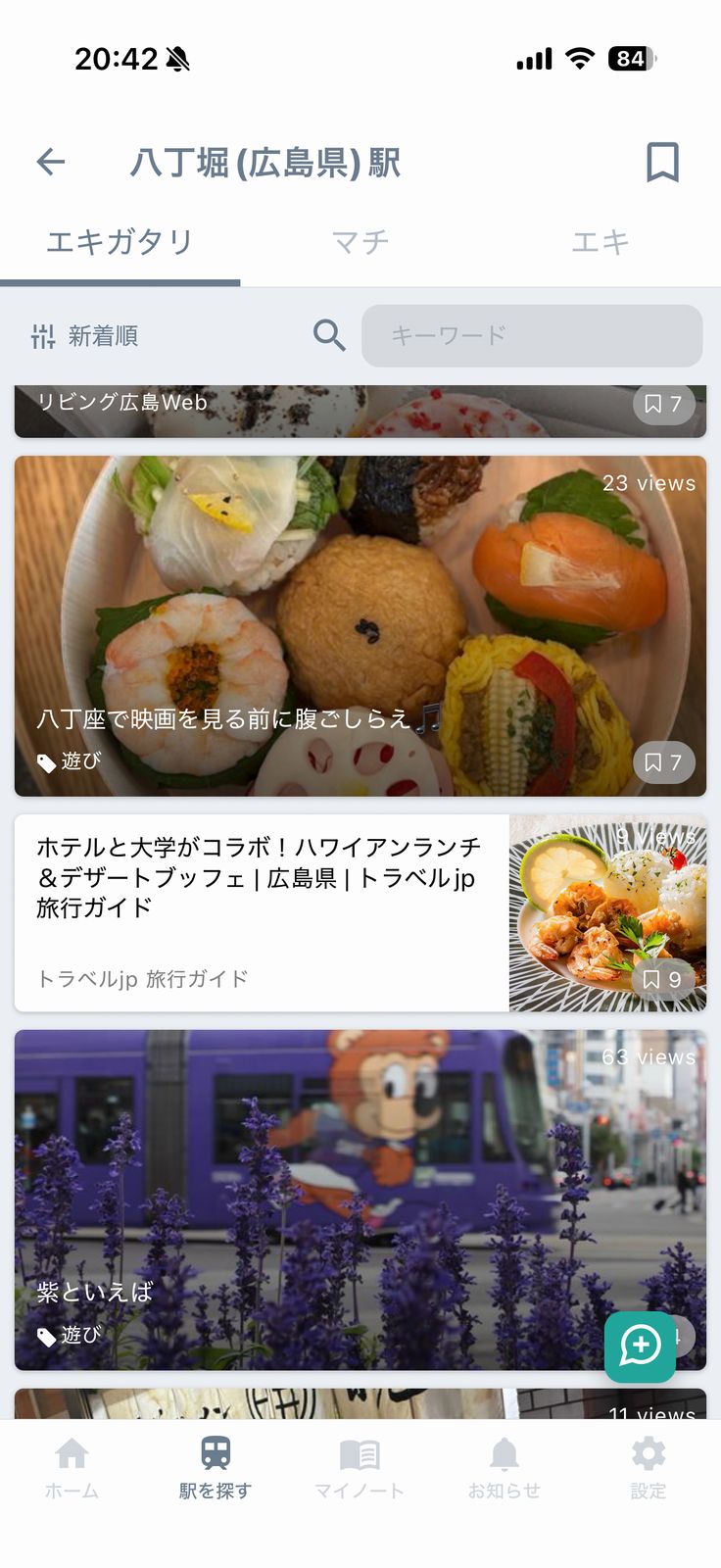Tap the キーワード search input field
The height and width of the screenshot is (1568, 721).
tap(532, 335)
